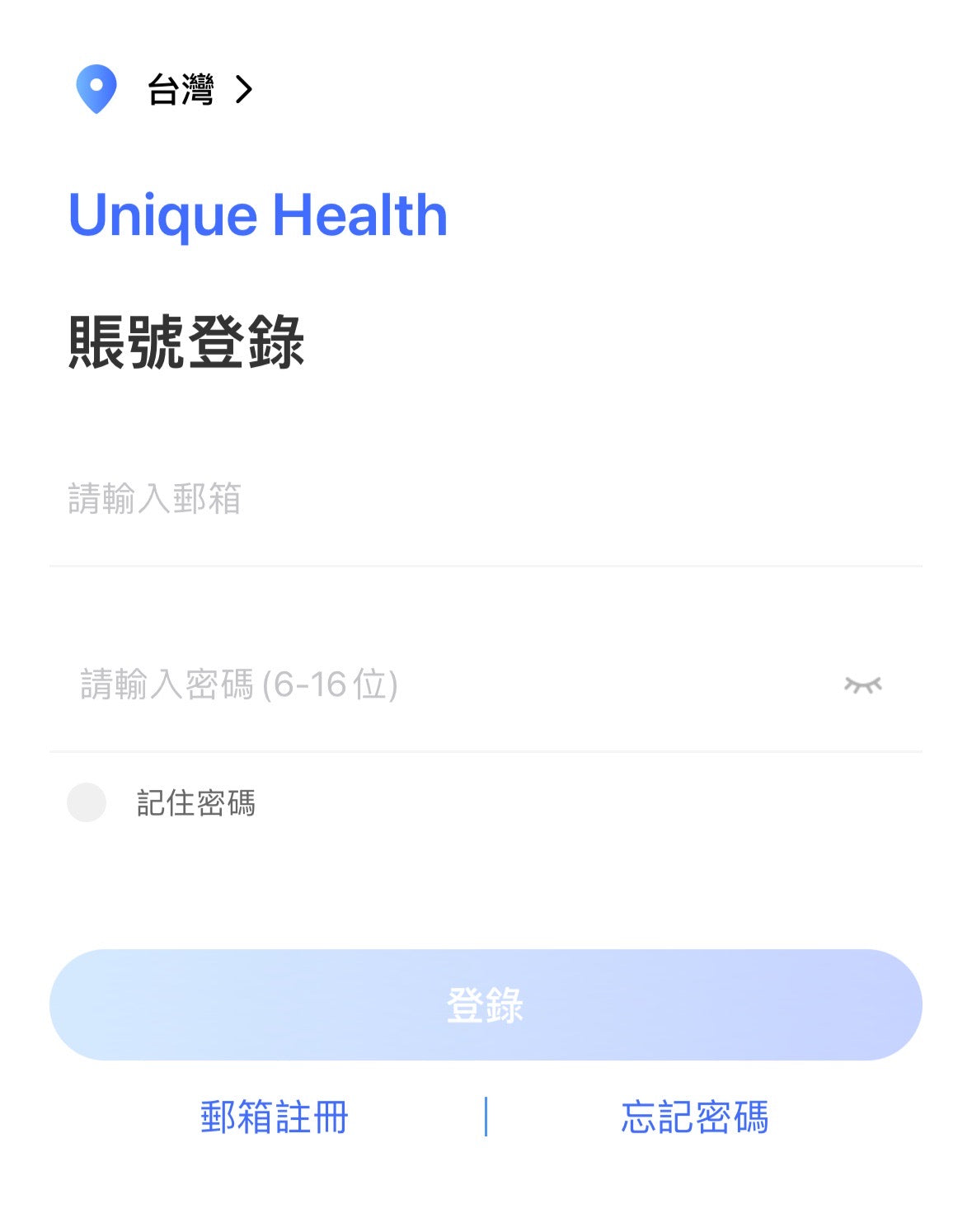Open 郵箱註冊 email registration

click(275, 1117)
